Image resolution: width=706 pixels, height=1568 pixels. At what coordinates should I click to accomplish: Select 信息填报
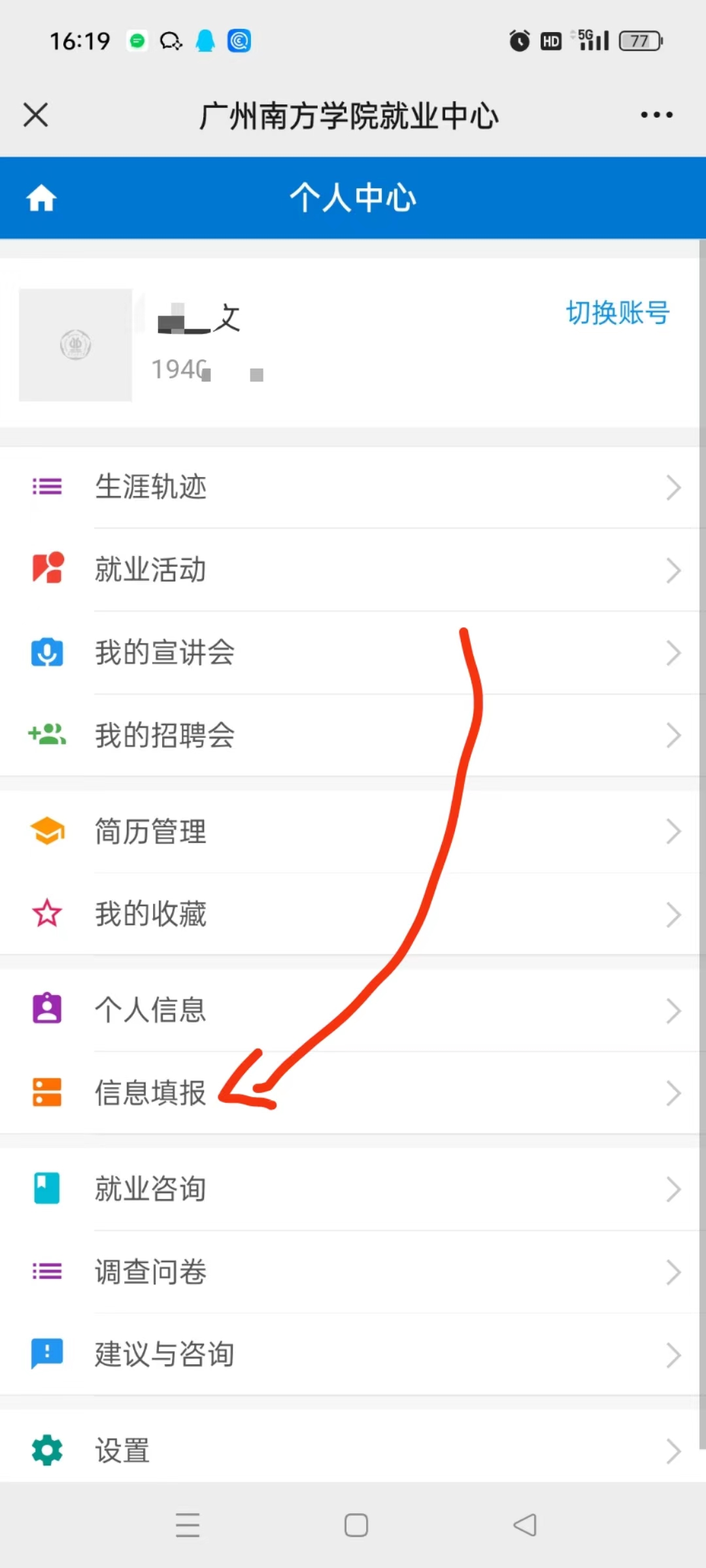353,1093
